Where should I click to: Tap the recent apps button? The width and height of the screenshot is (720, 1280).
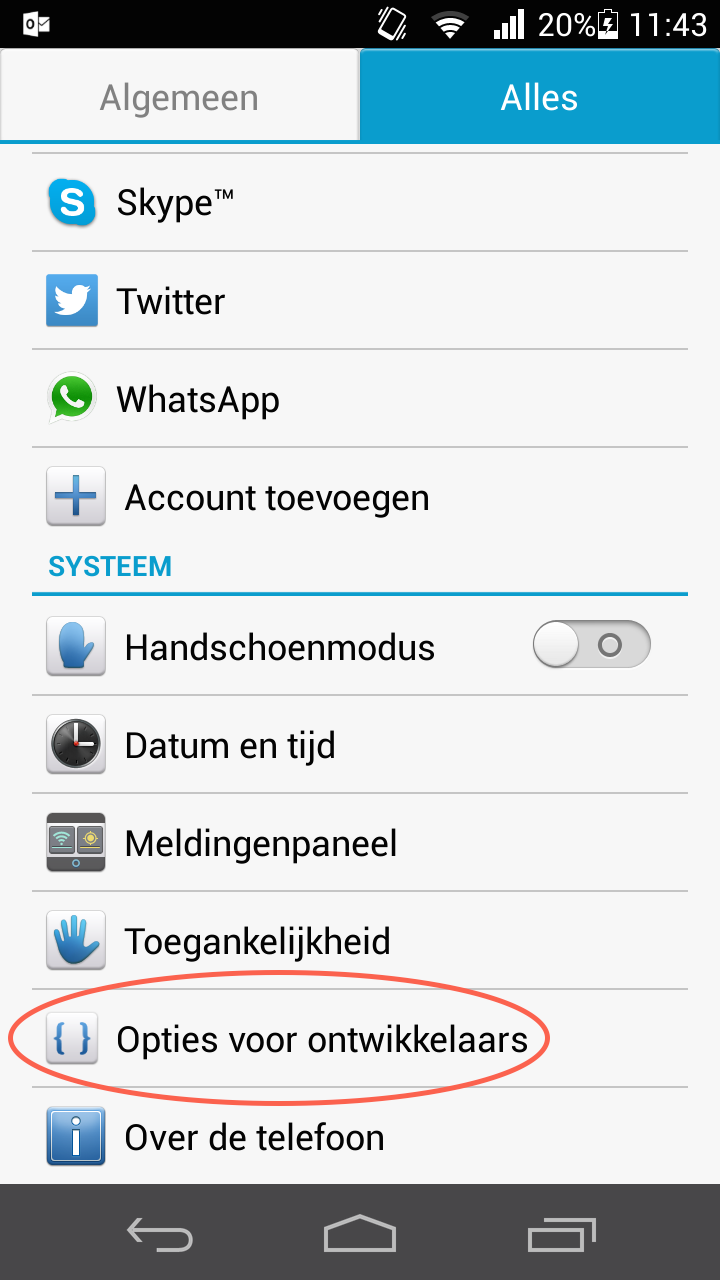[561, 1234]
